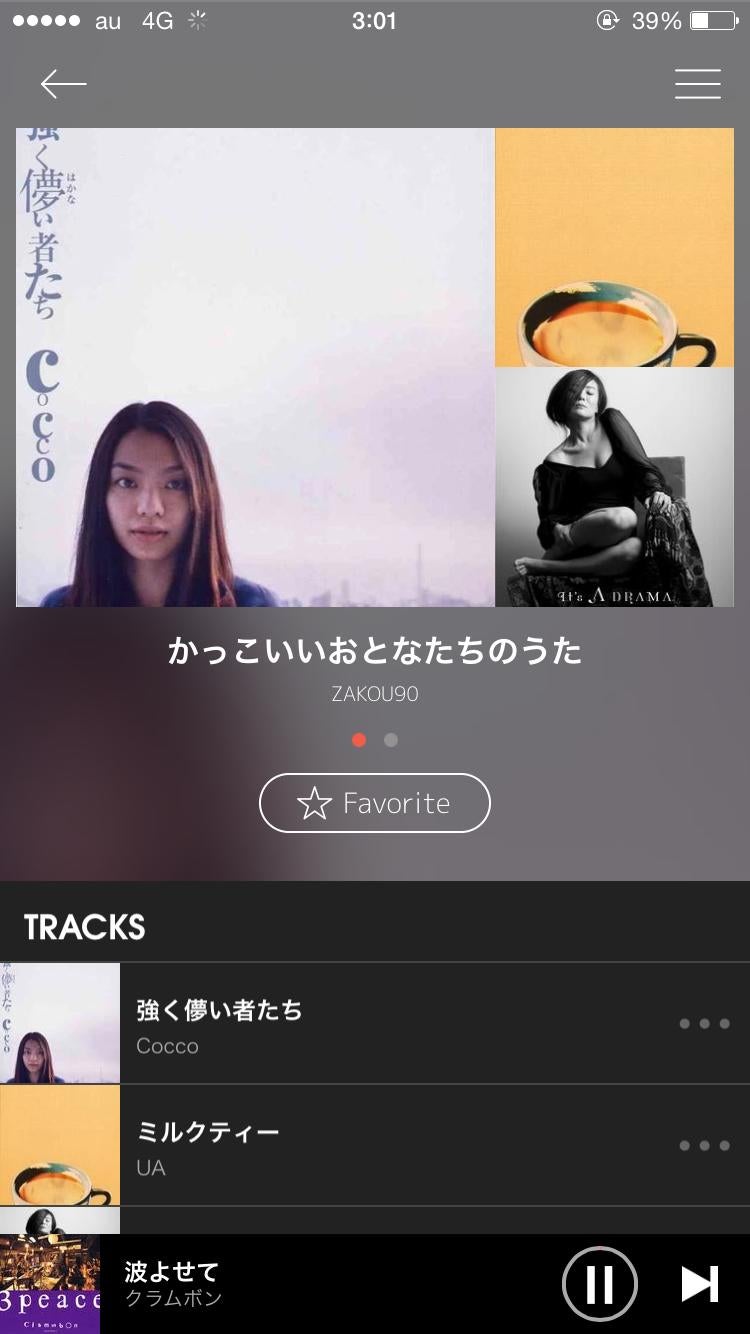The height and width of the screenshot is (1334, 750).
Task: Play the track ミルクティー by UA
Action: (x=350, y=1143)
